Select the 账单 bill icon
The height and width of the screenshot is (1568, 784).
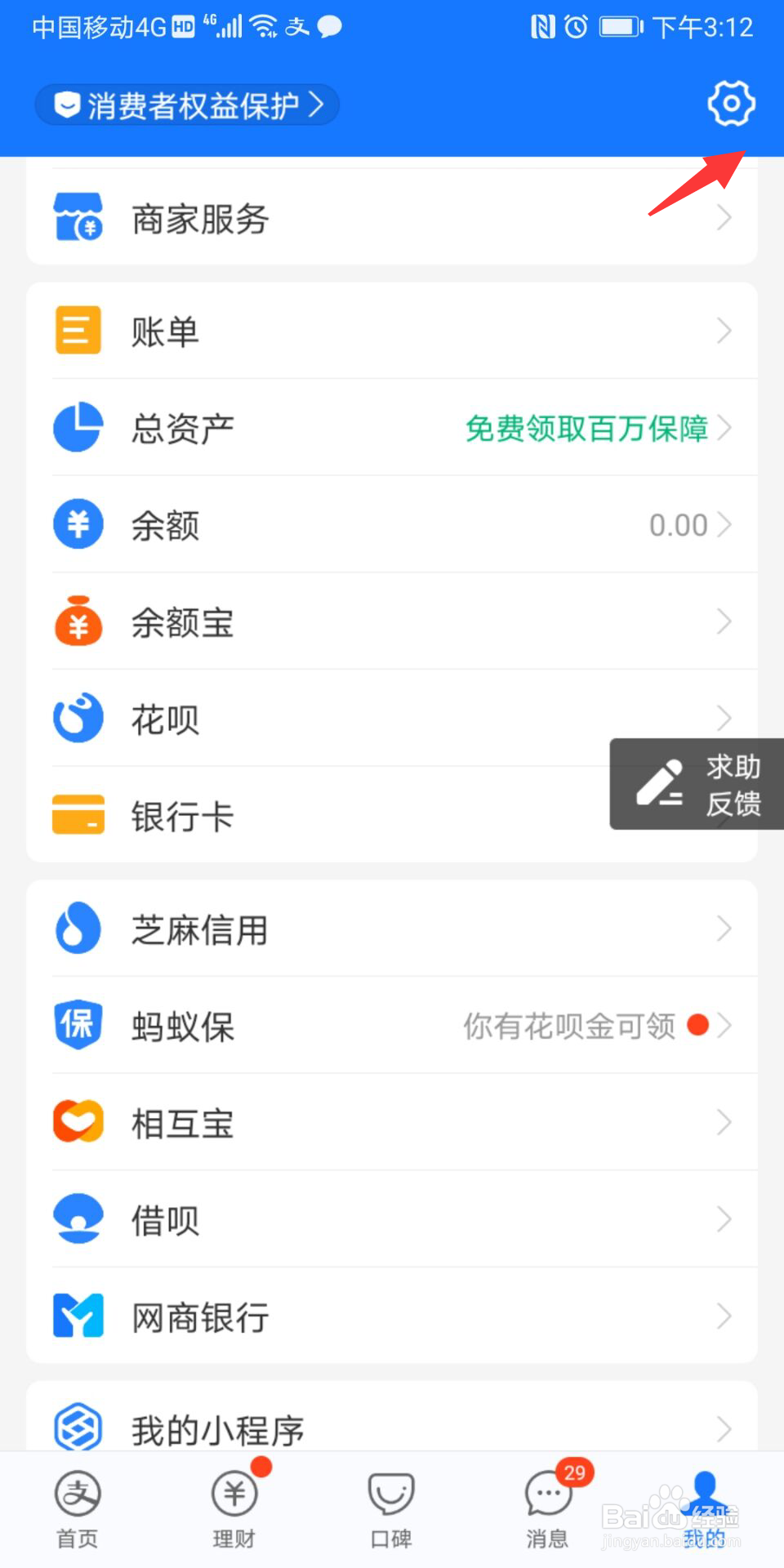tap(77, 329)
